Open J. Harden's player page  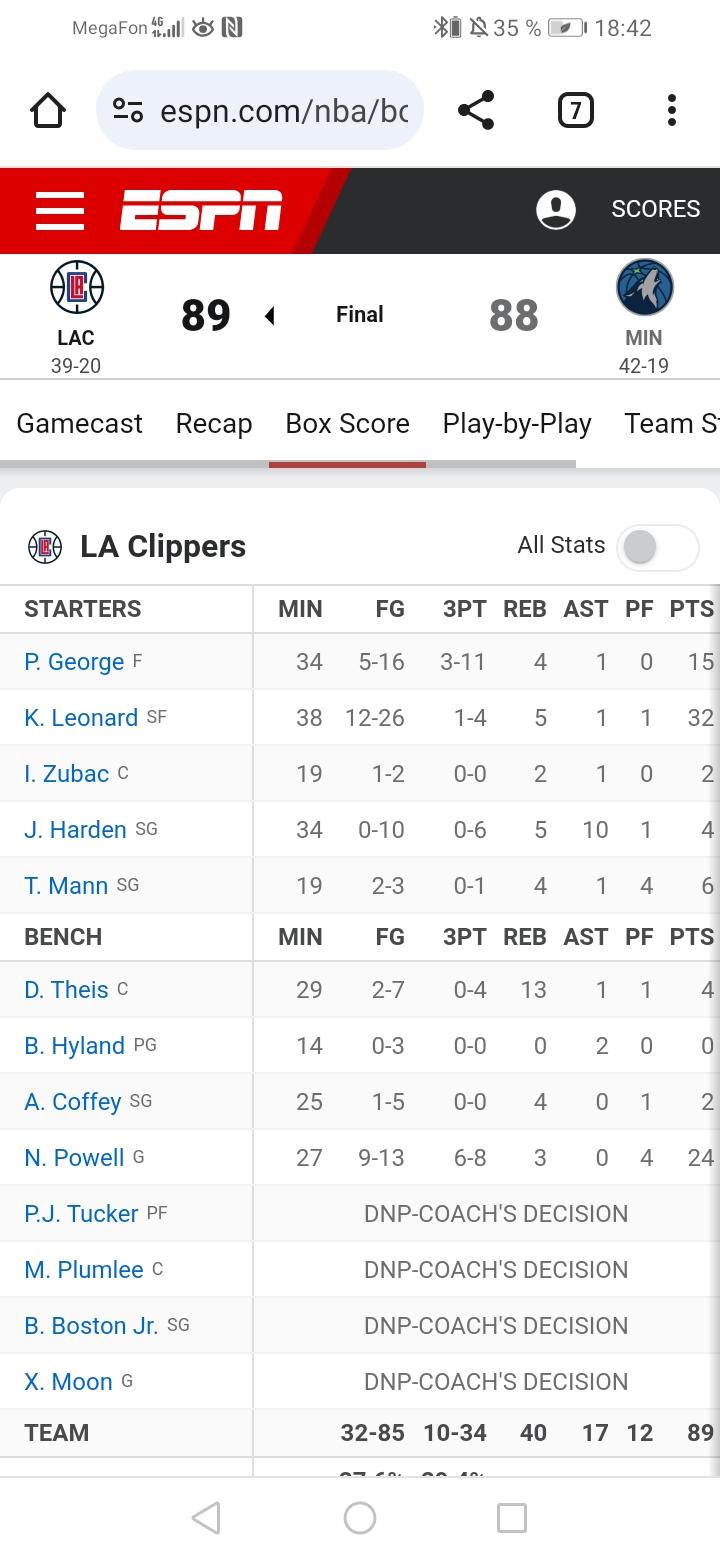pyautogui.click(x=75, y=830)
